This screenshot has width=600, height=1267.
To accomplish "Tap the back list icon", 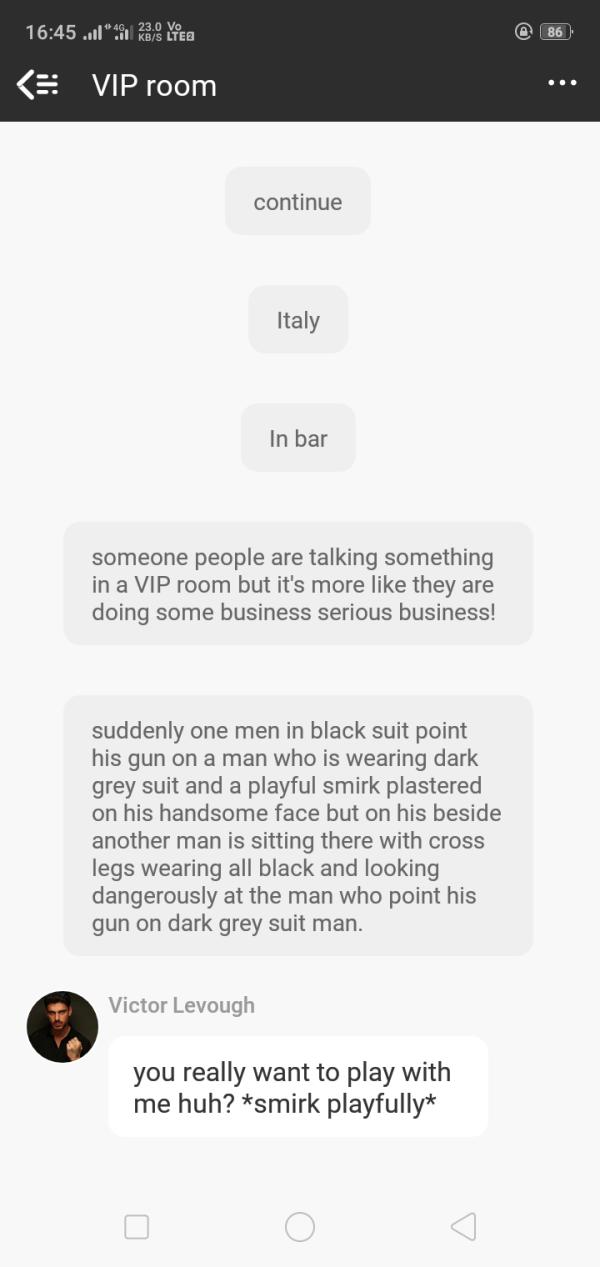I will pos(38,85).
